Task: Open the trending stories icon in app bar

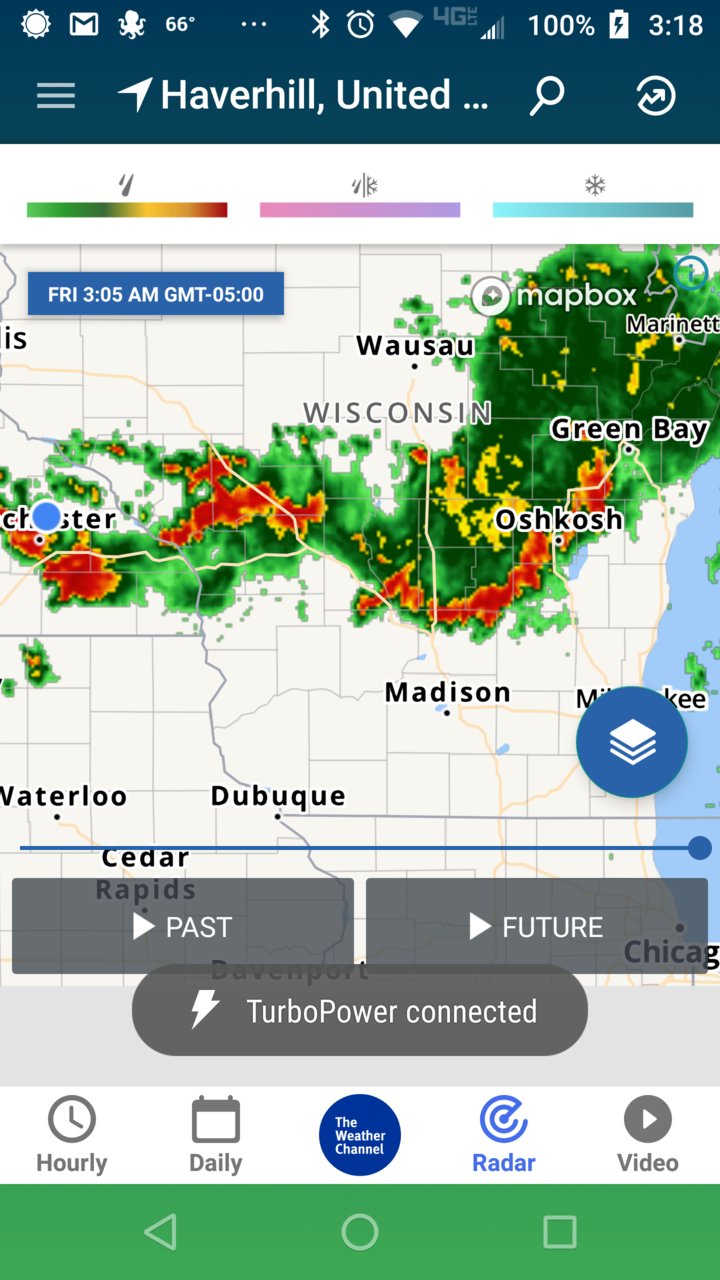Action: [x=656, y=96]
